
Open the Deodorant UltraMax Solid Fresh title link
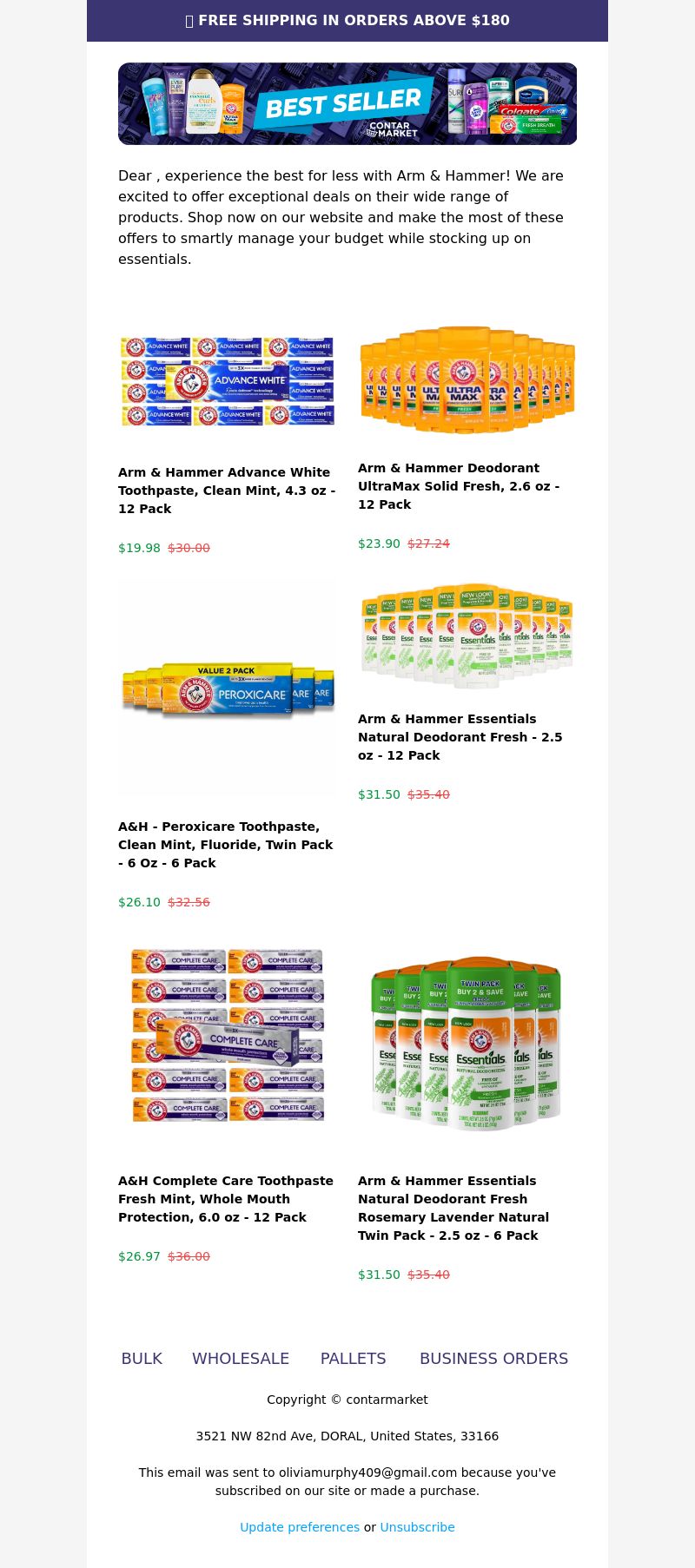(x=459, y=486)
